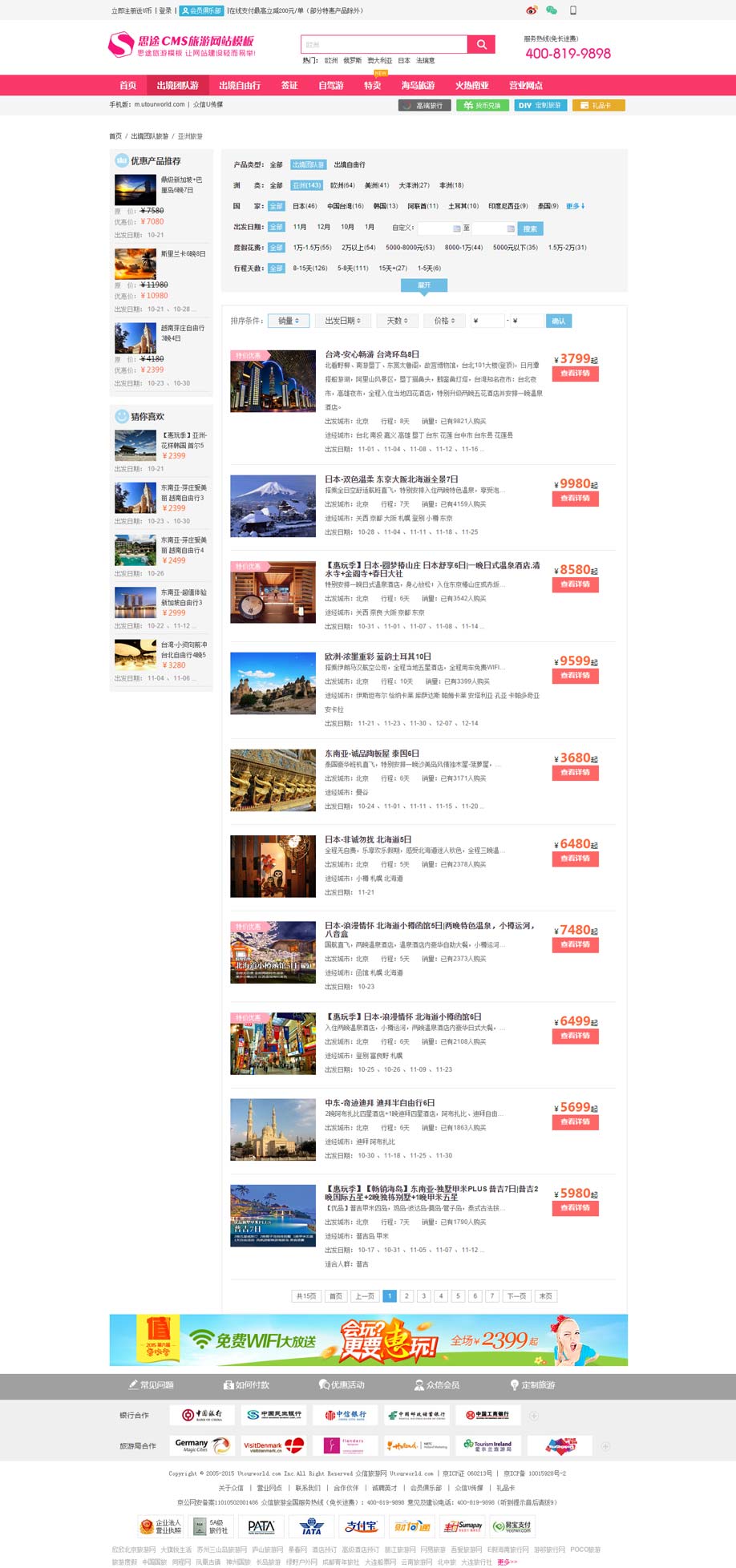The height and width of the screenshot is (1568, 736).
Task: Open the 免费WIFI大放送 promo banner
Action: (368, 1340)
